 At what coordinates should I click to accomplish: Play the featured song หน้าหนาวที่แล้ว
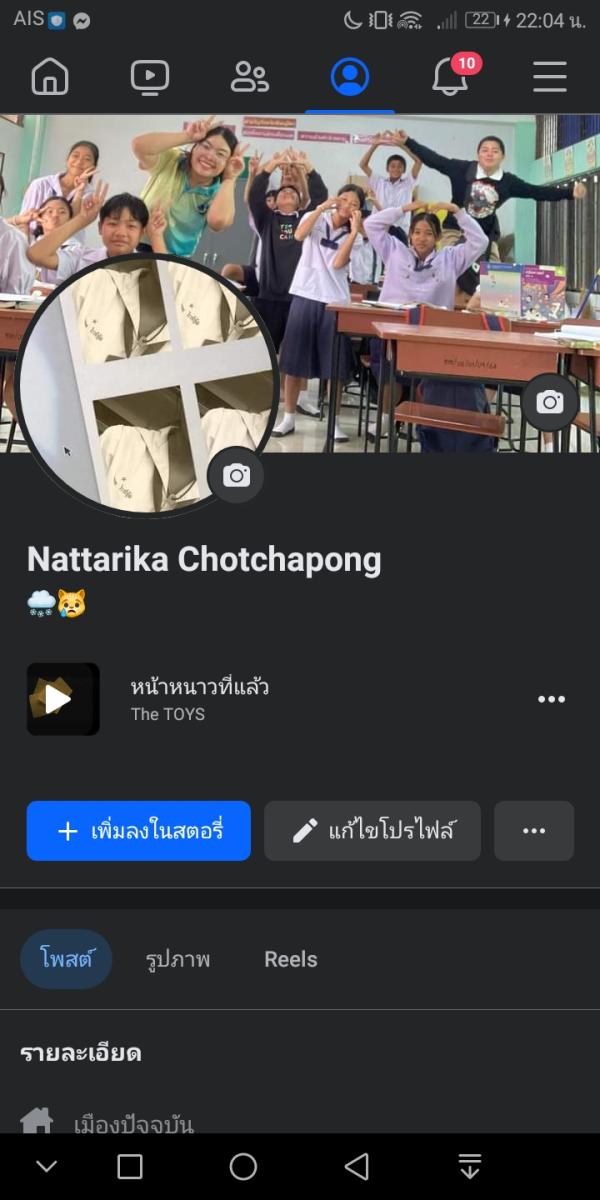62,699
